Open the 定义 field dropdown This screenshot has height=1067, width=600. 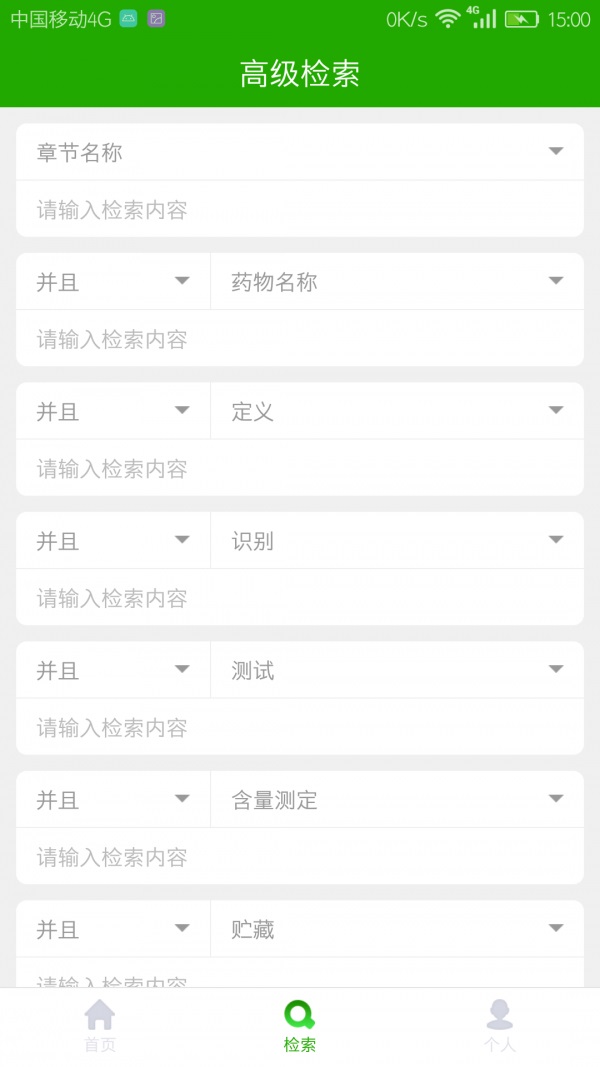[397, 410]
